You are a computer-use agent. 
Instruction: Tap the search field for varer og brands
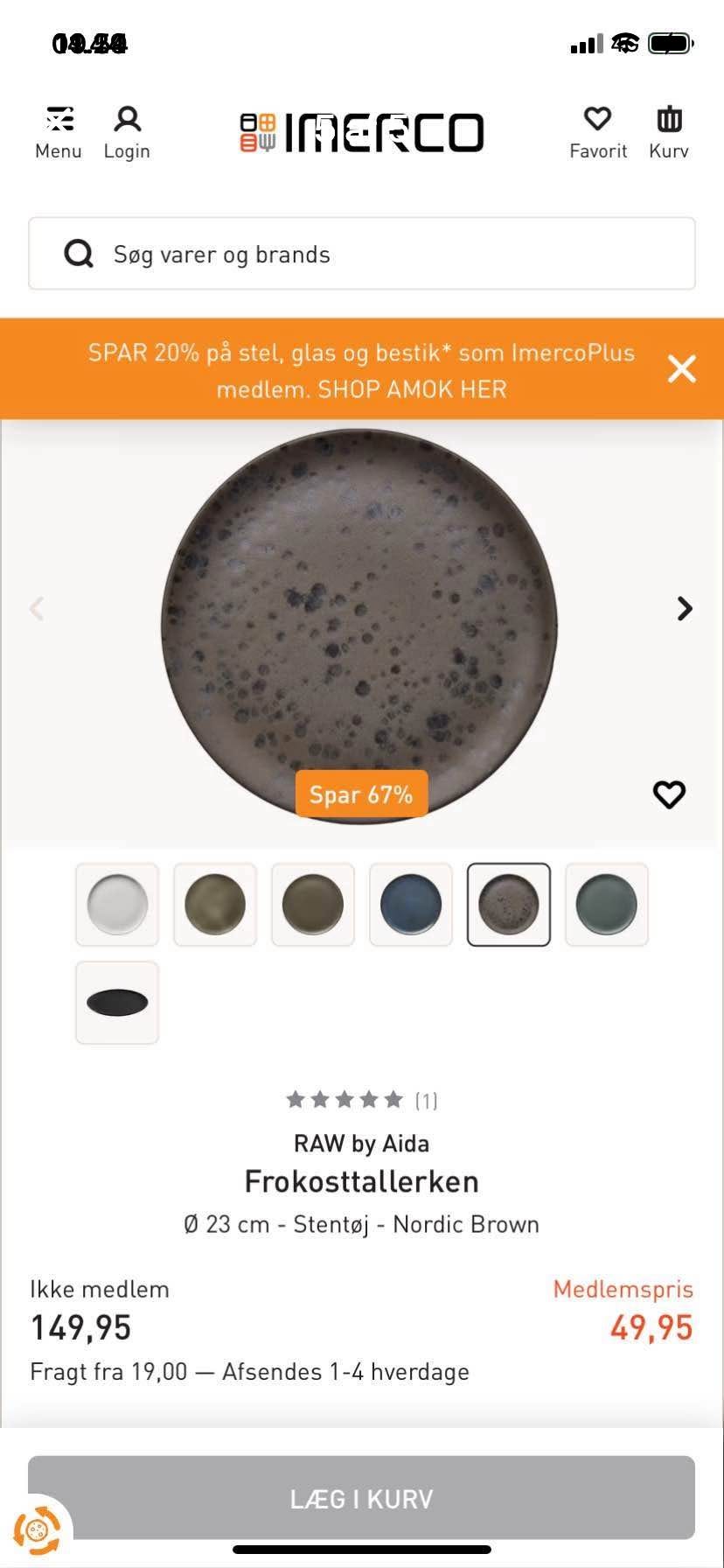click(362, 254)
